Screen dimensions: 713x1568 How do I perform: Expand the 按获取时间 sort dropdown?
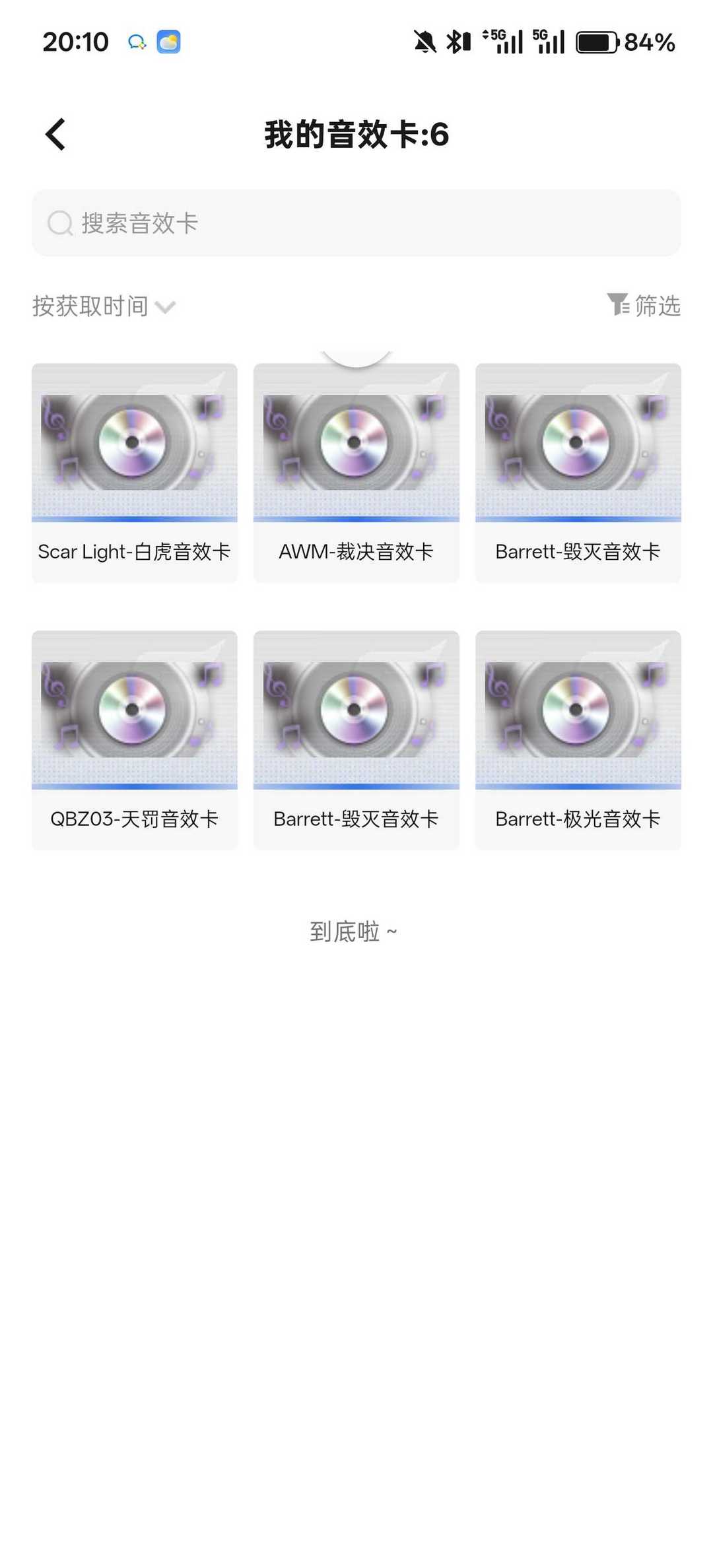point(104,306)
